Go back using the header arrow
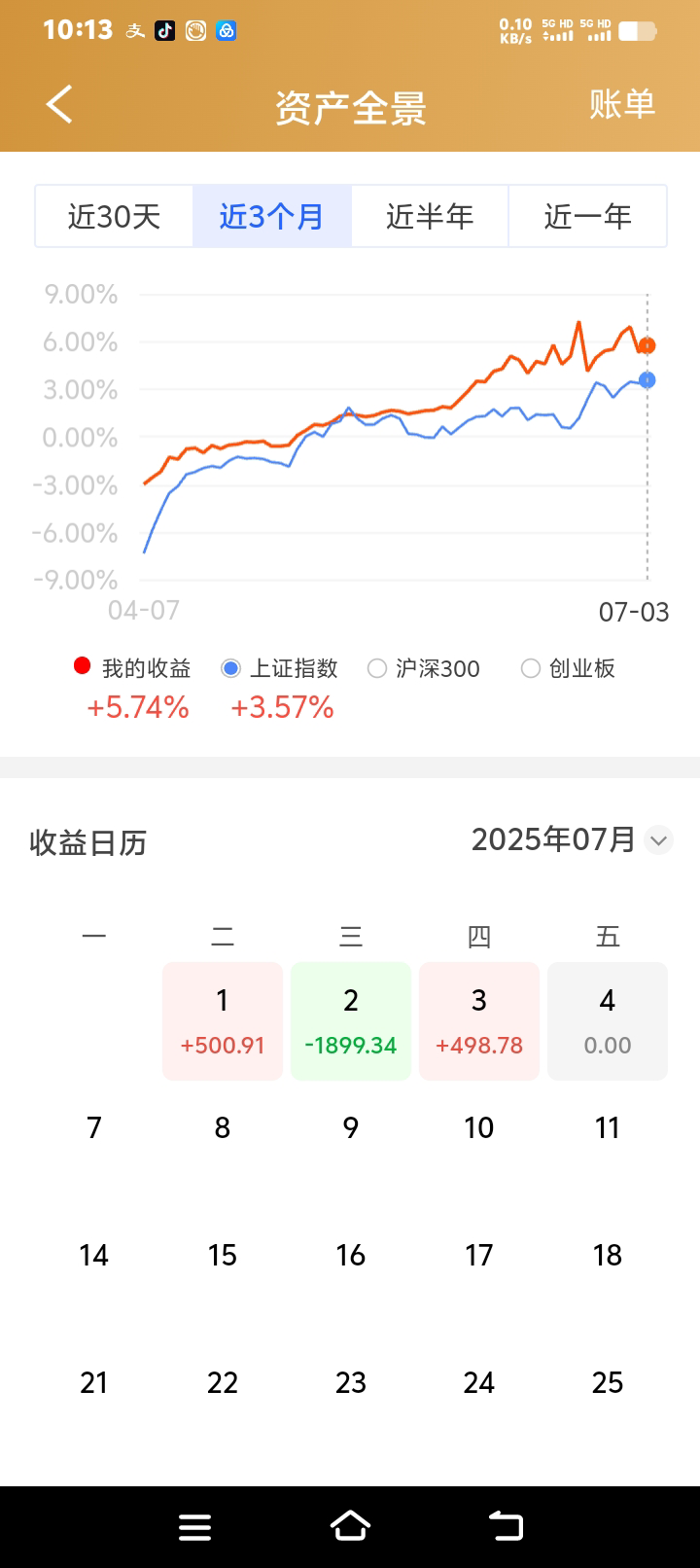Screen dimensions: 700x1568 (x=59, y=104)
